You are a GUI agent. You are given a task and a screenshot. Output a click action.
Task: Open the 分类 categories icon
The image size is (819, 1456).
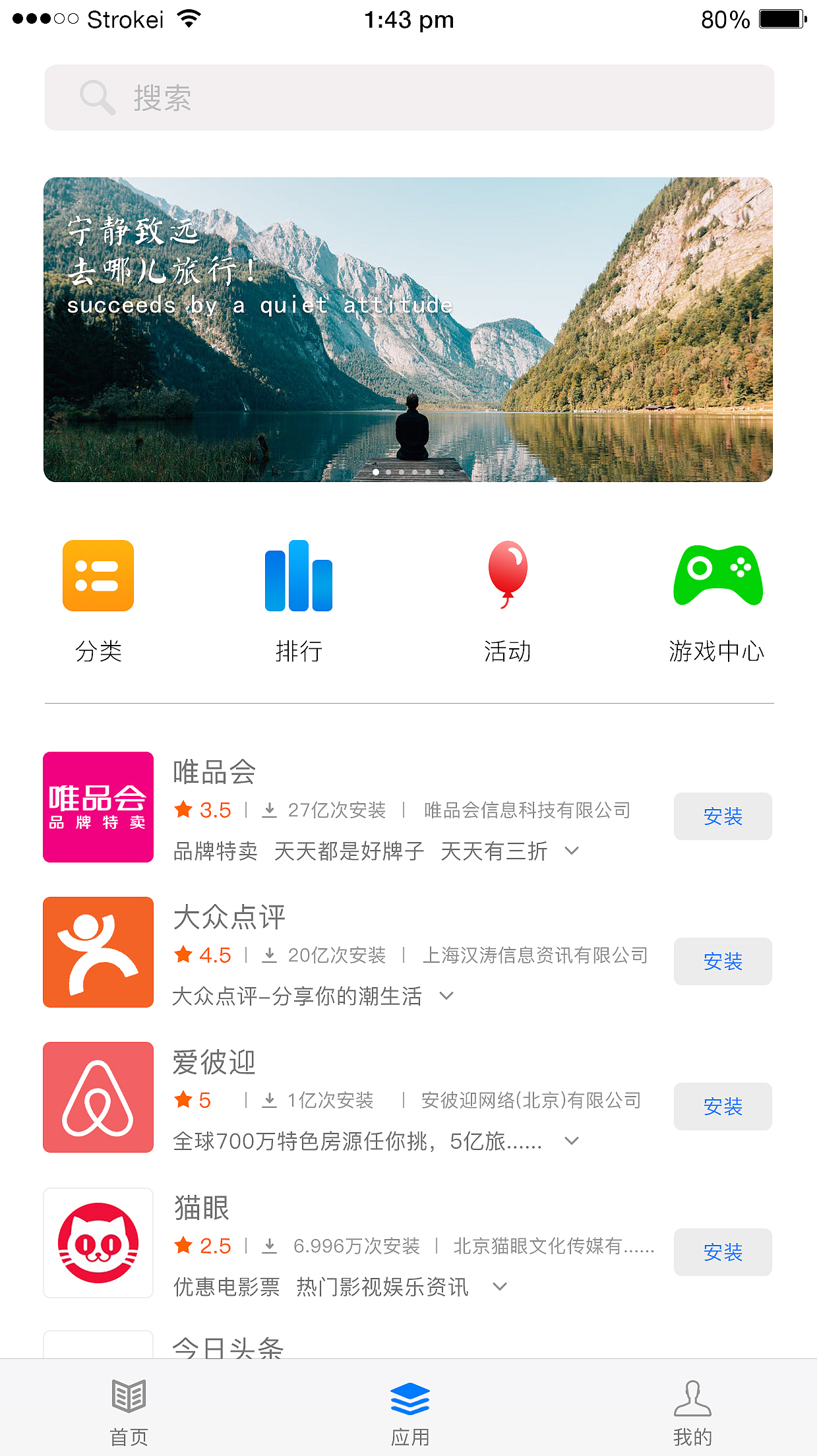click(x=98, y=576)
